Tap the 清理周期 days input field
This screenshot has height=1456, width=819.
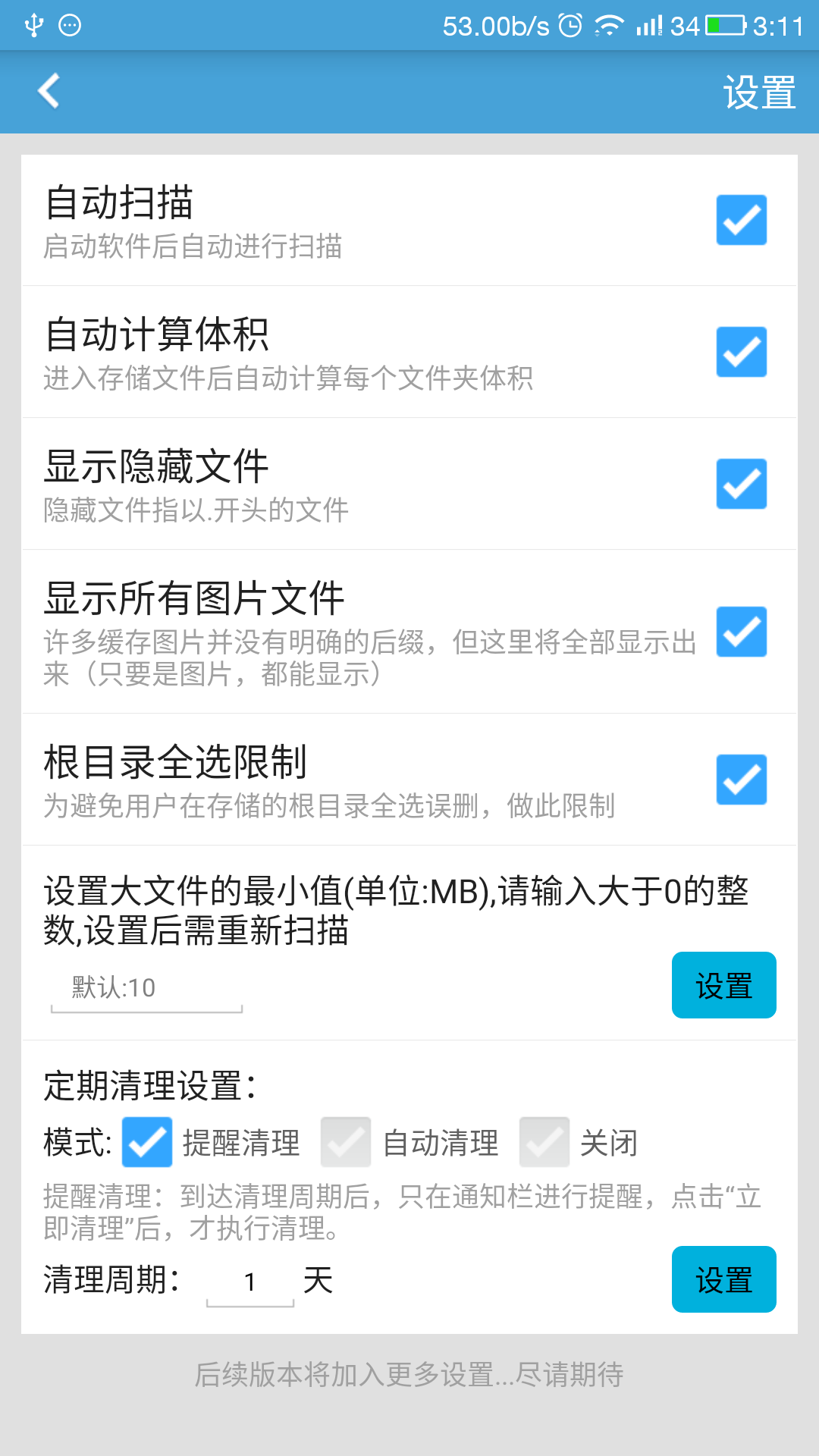click(249, 1282)
